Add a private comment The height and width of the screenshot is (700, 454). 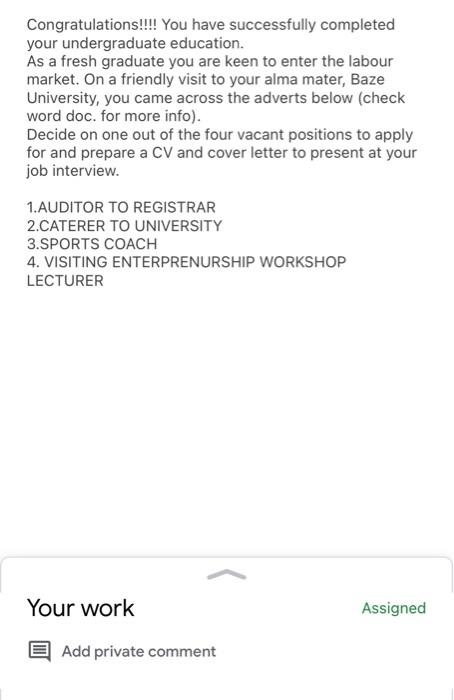122,651
